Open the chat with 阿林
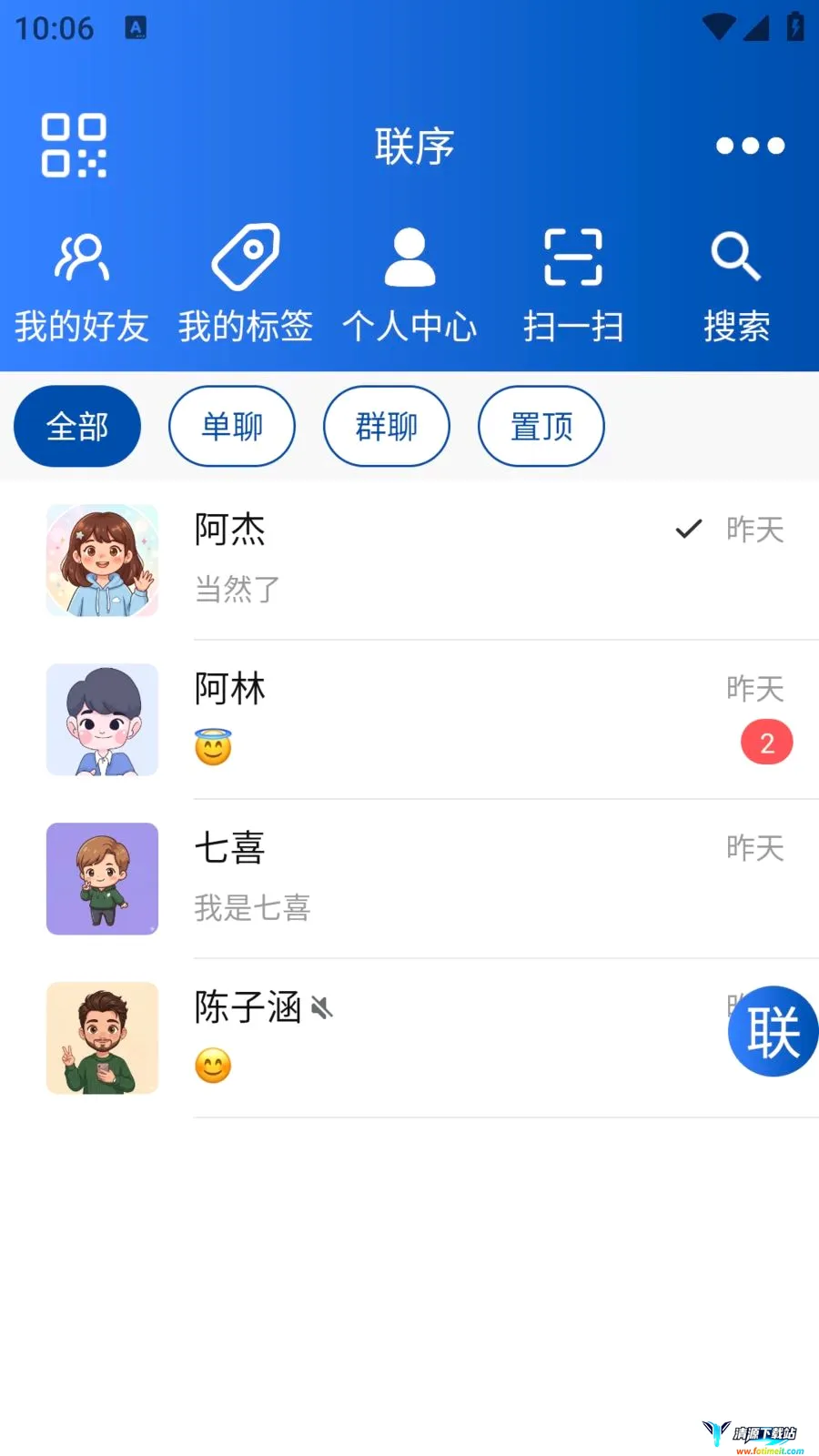Viewport: 819px width, 1456px height. tap(409, 720)
